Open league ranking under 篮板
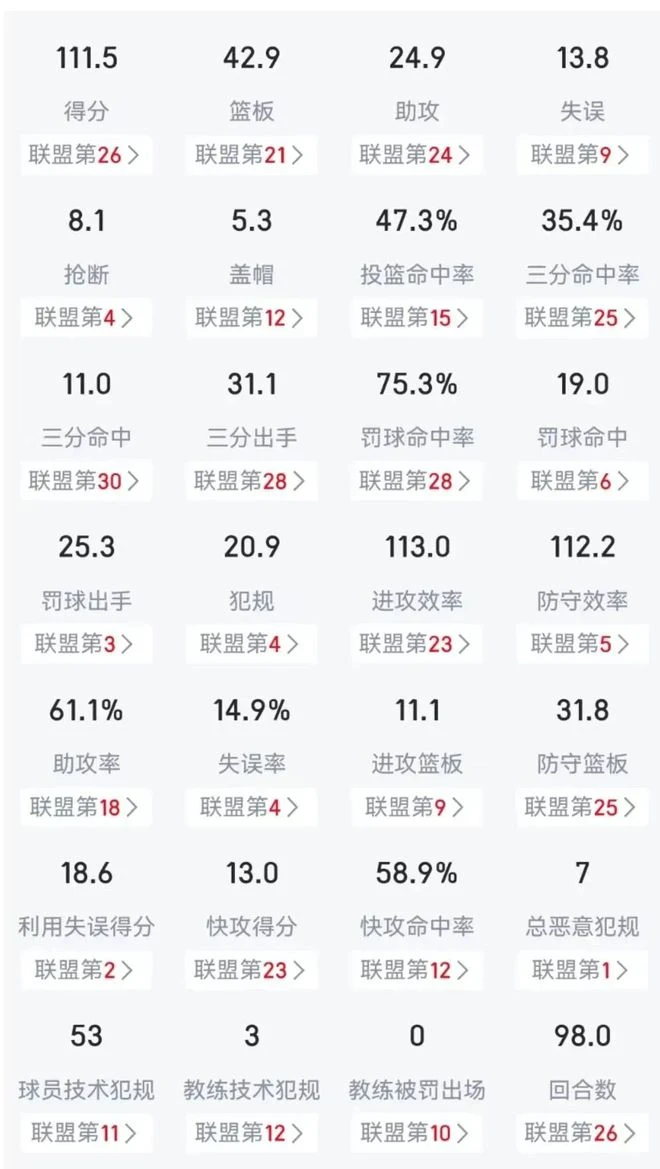This screenshot has width=660, height=1169. pos(252,155)
